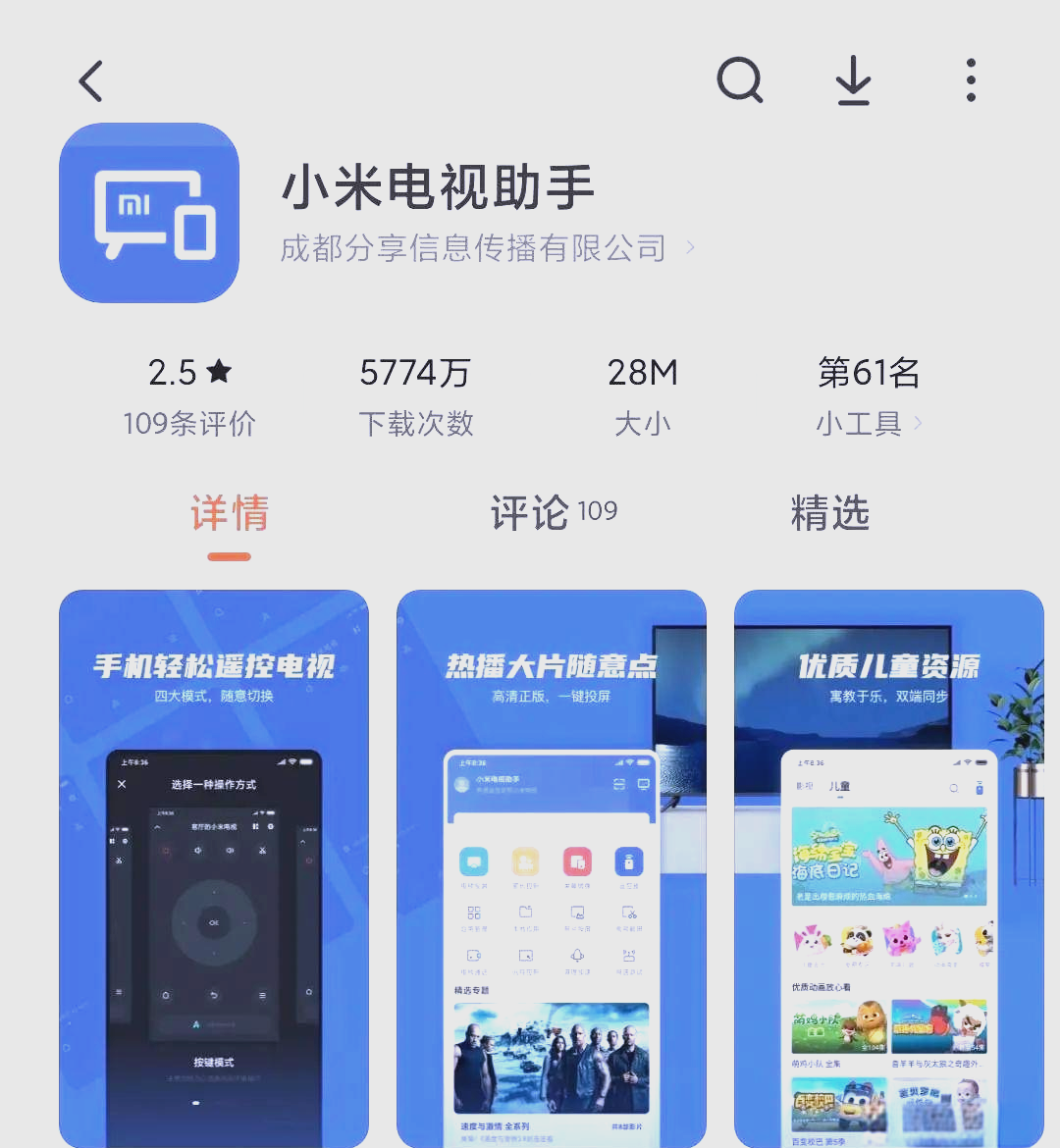Open the 优质儿童资源 screenshot
Viewport: 1060px width, 1148px height.
[889, 868]
